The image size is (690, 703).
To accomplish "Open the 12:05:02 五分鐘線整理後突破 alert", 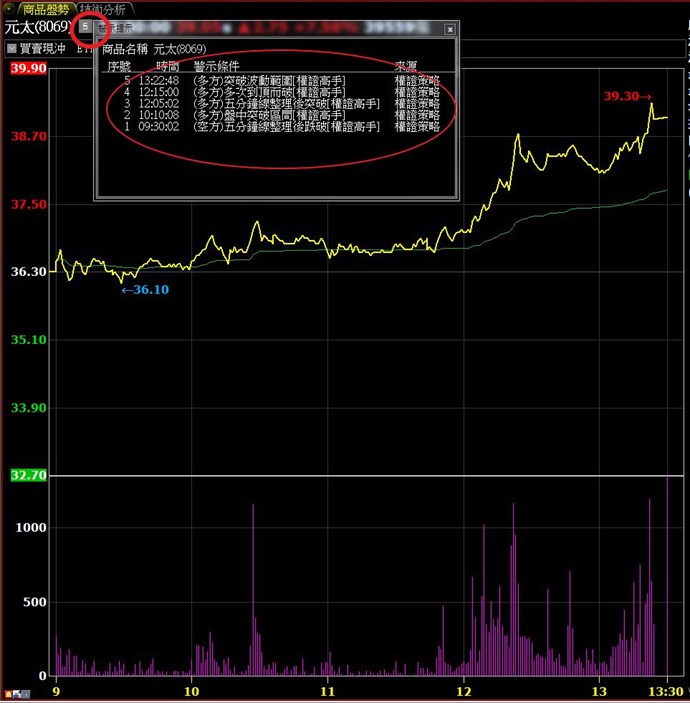I will [x=270, y=103].
